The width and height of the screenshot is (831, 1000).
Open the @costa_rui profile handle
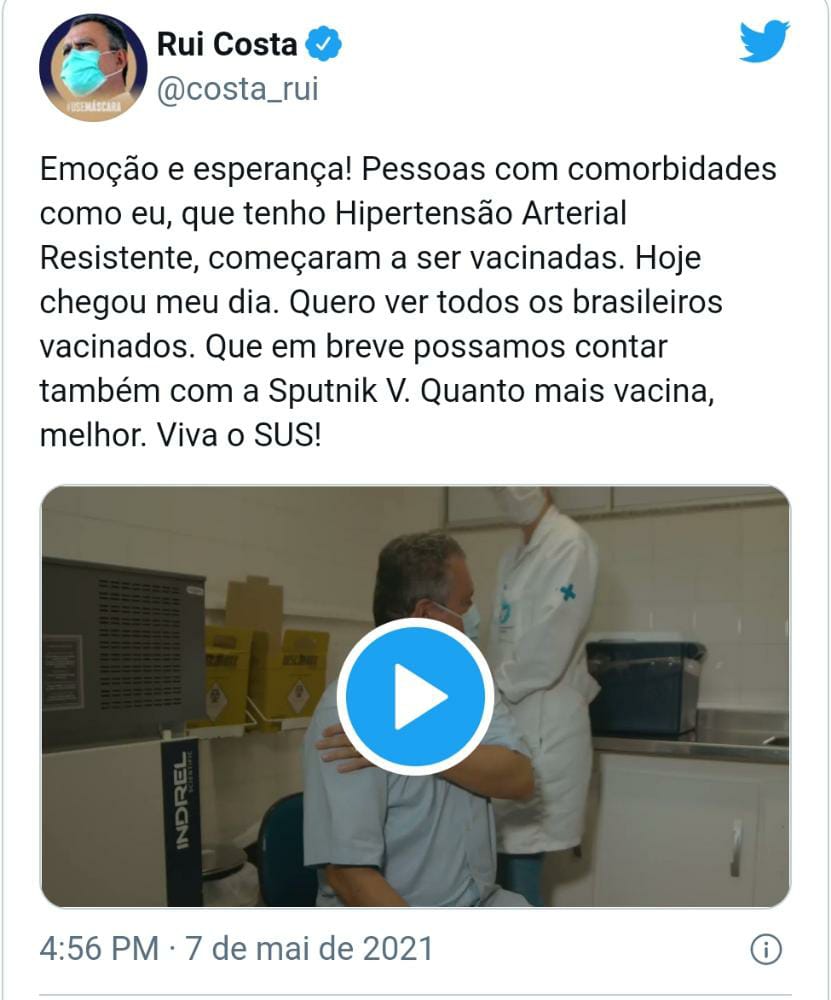click(x=238, y=89)
